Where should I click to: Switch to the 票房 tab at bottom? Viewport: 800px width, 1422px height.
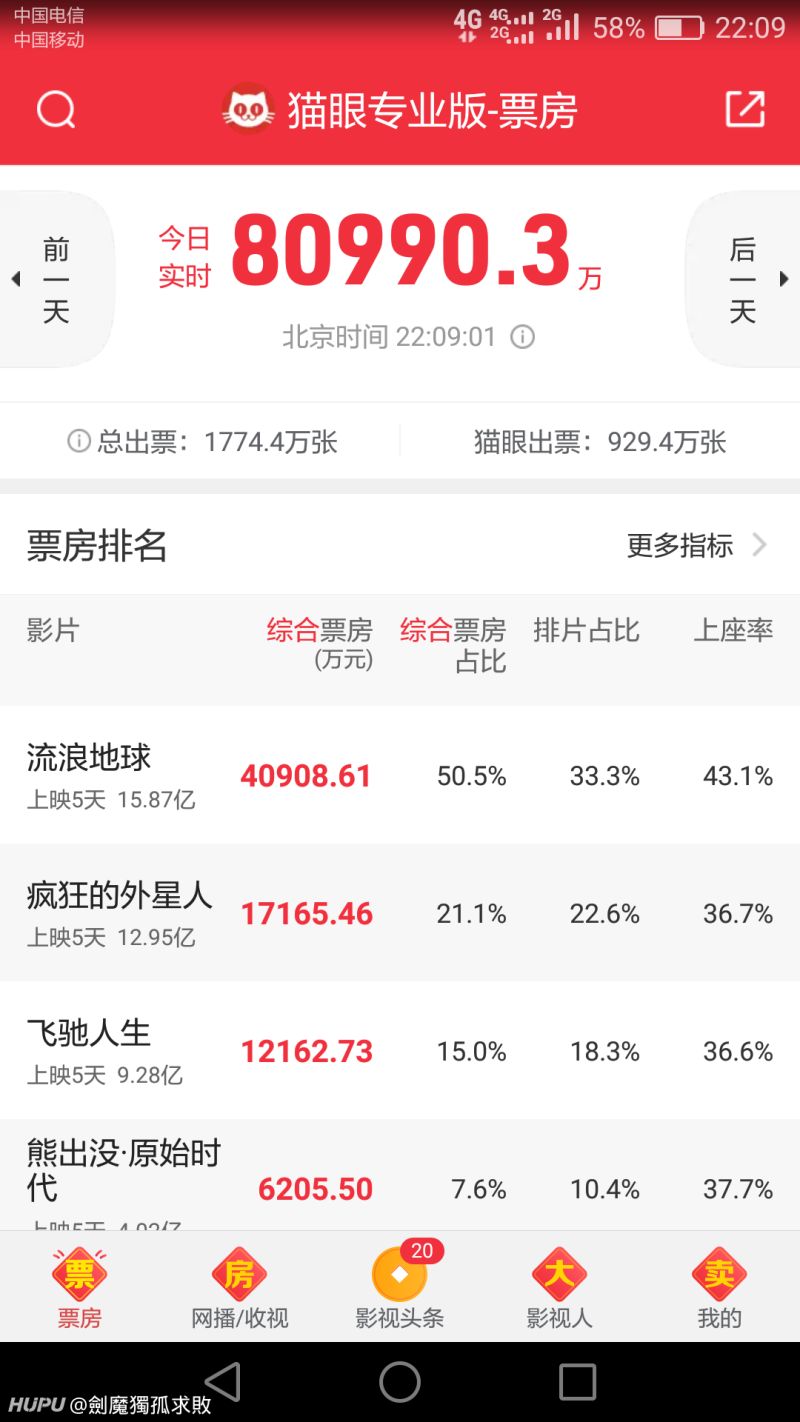79,1290
